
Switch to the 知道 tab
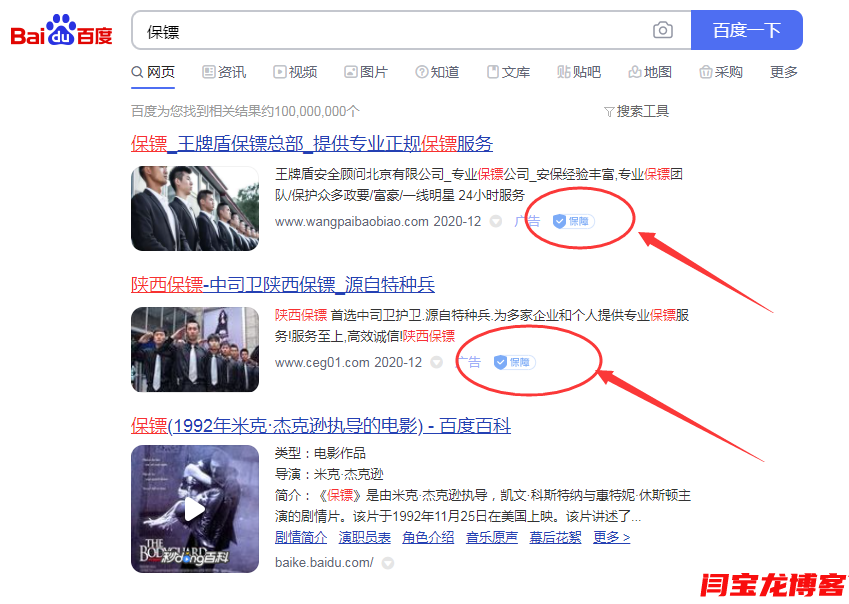point(437,72)
